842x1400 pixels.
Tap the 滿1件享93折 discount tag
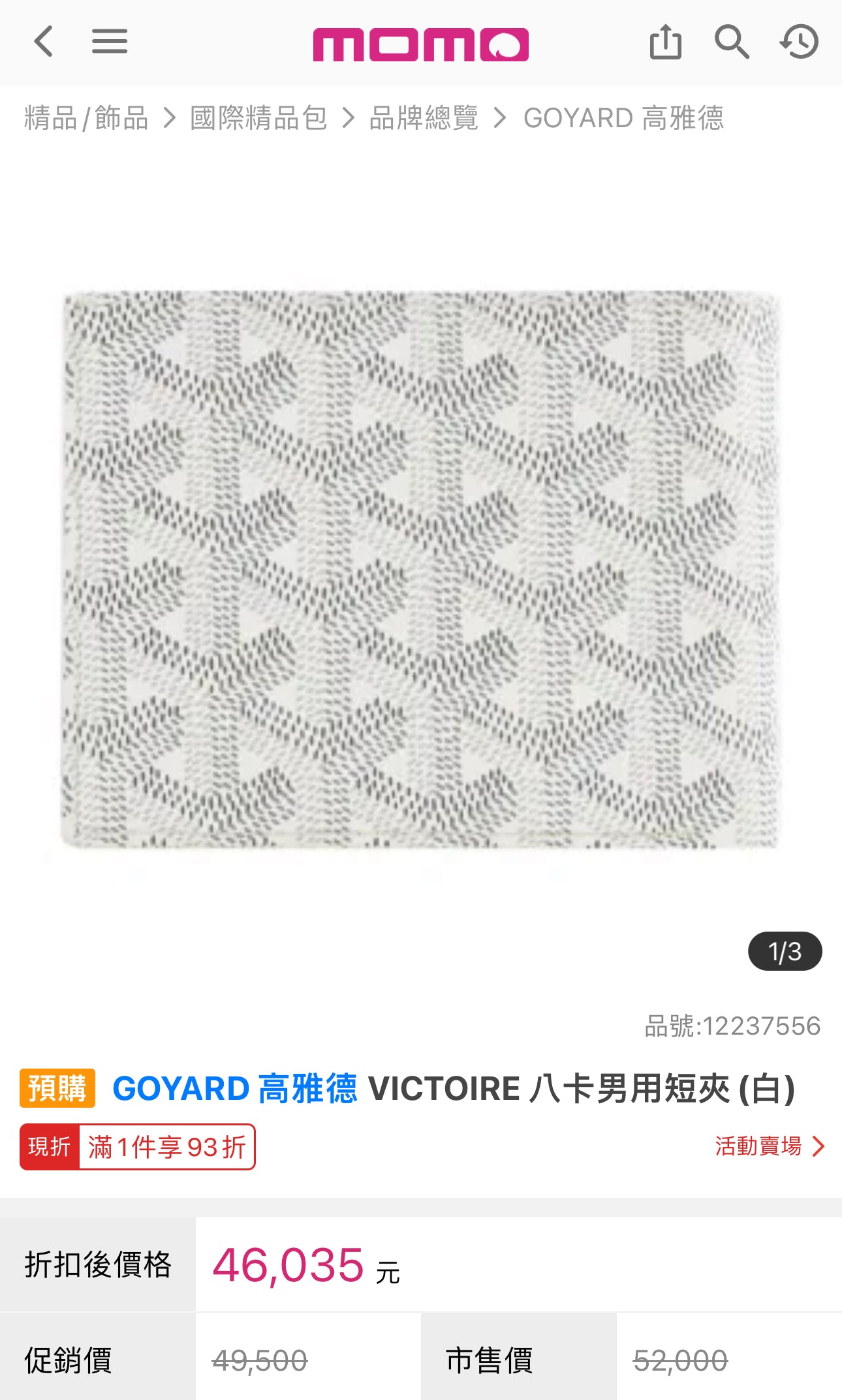click(x=166, y=1147)
